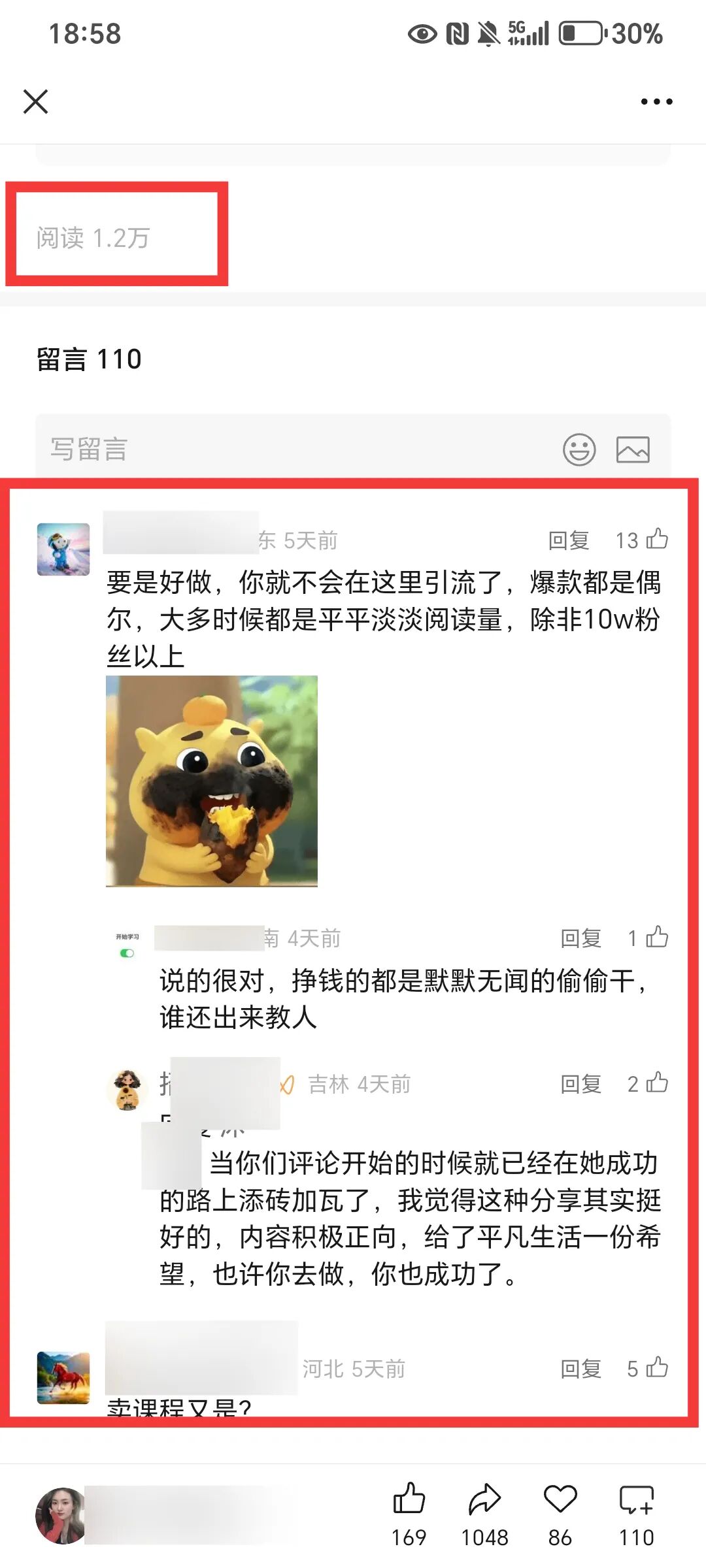706x1568 pixels.
Task: Close the article with the X icon
Action: [x=36, y=101]
